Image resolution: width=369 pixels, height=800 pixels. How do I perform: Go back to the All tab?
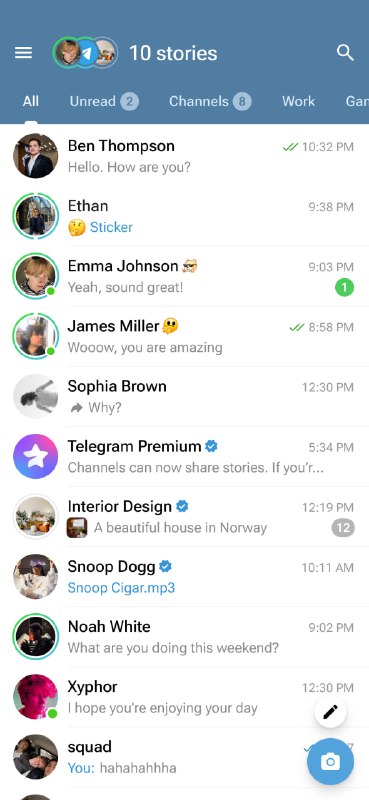(x=31, y=101)
